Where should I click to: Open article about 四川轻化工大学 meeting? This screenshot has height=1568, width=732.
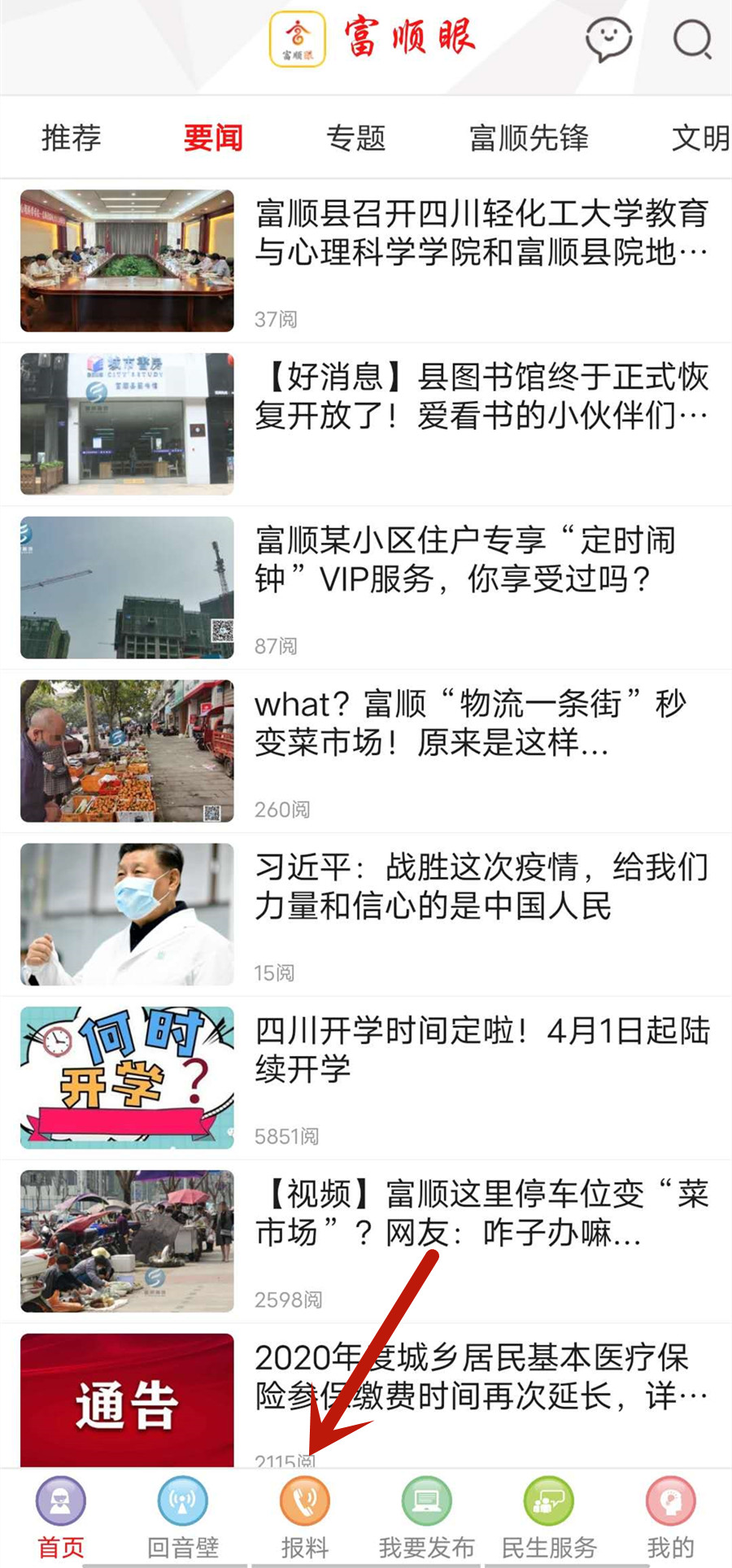481,233
